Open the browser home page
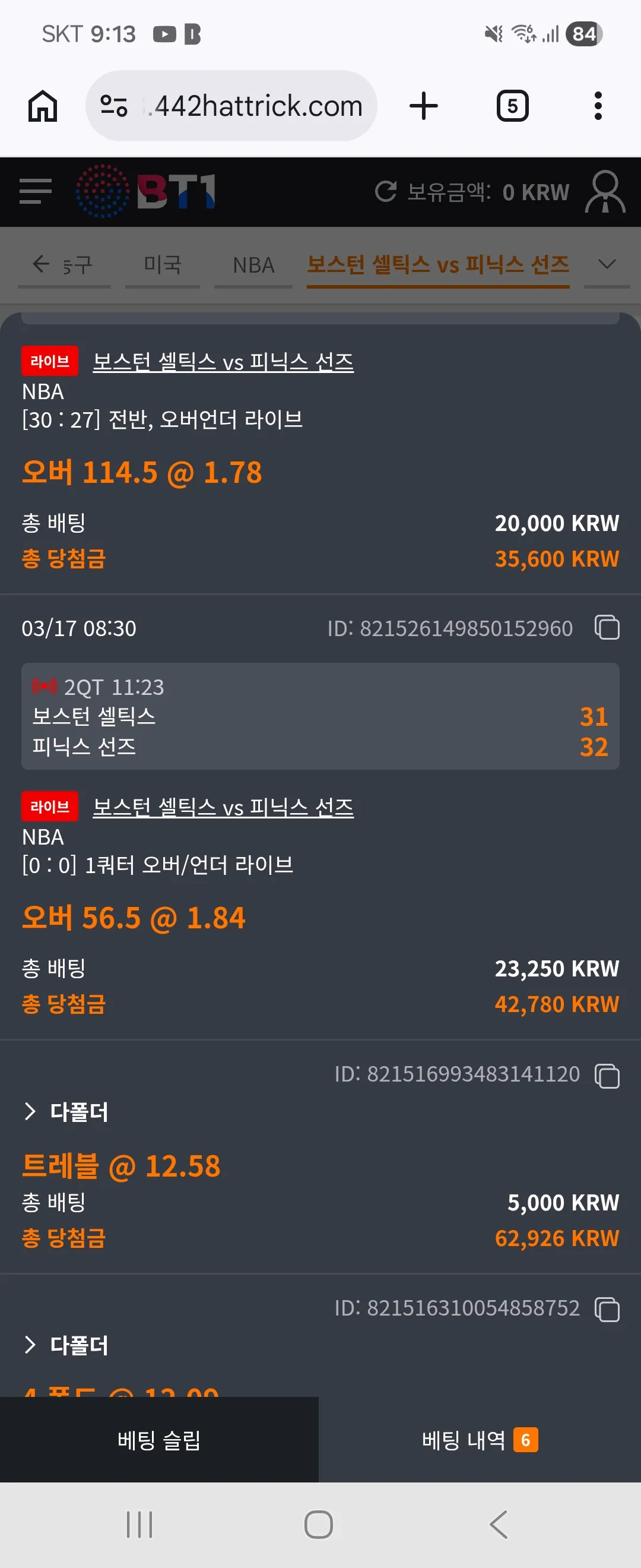641x1568 pixels. tap(43, 106)
